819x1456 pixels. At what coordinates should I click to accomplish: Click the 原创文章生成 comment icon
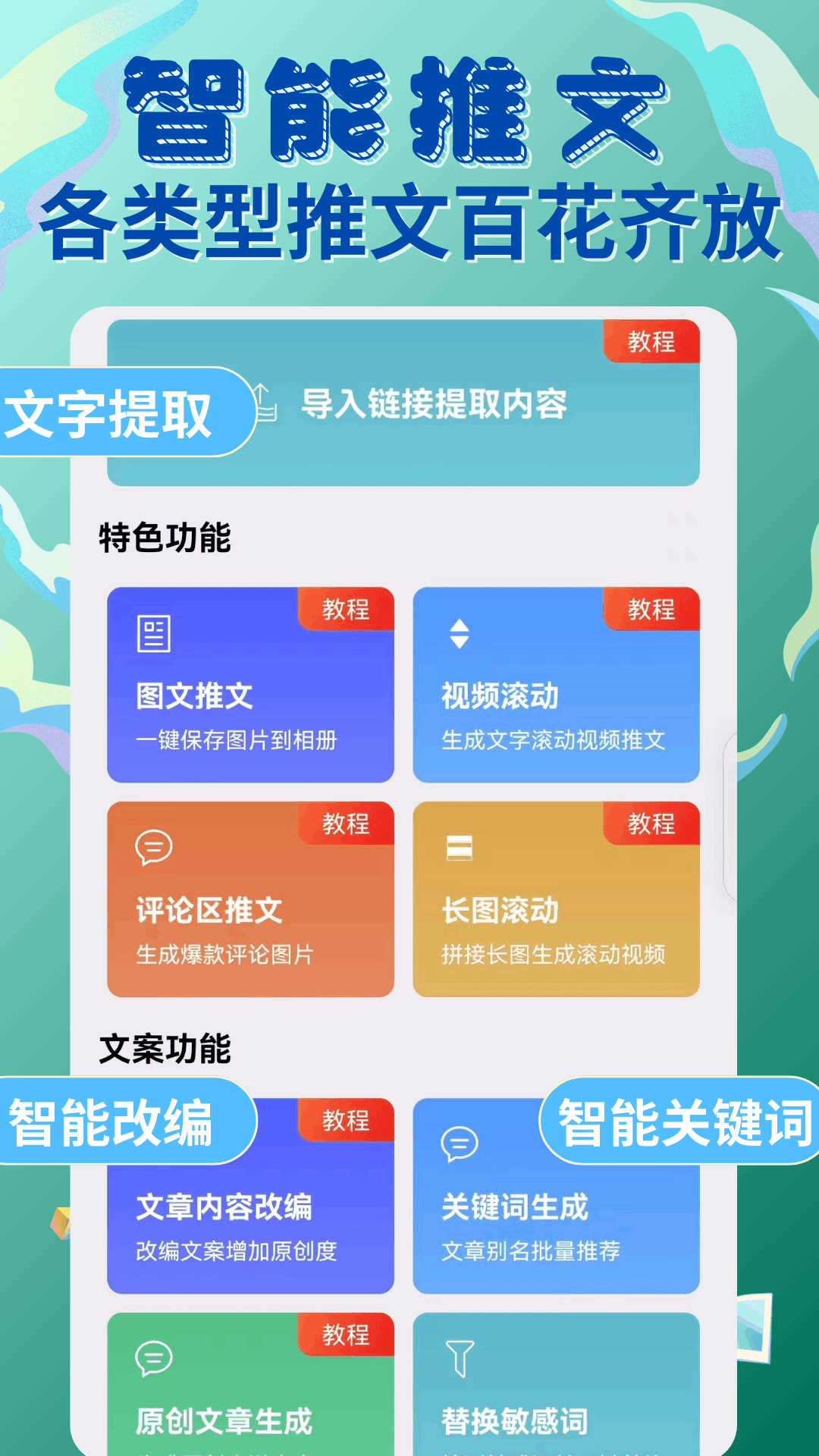point(152,1357)
